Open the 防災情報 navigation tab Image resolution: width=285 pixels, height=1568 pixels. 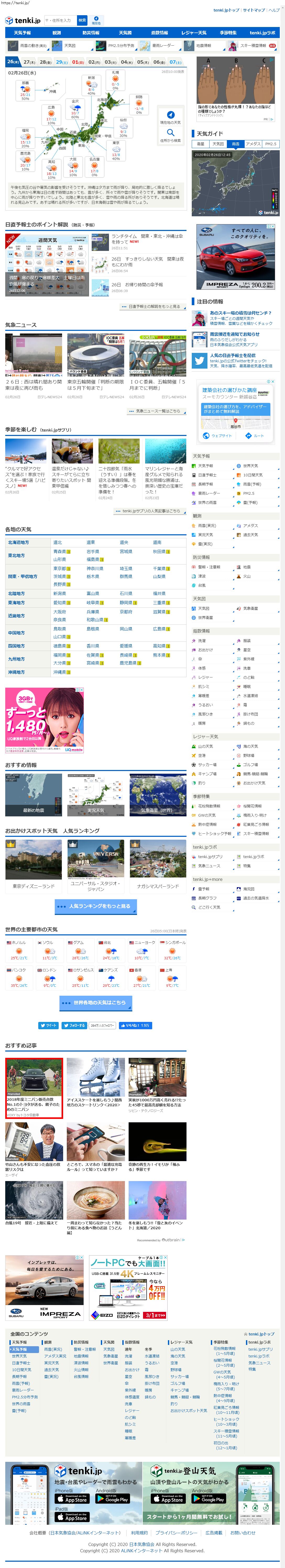91,33
